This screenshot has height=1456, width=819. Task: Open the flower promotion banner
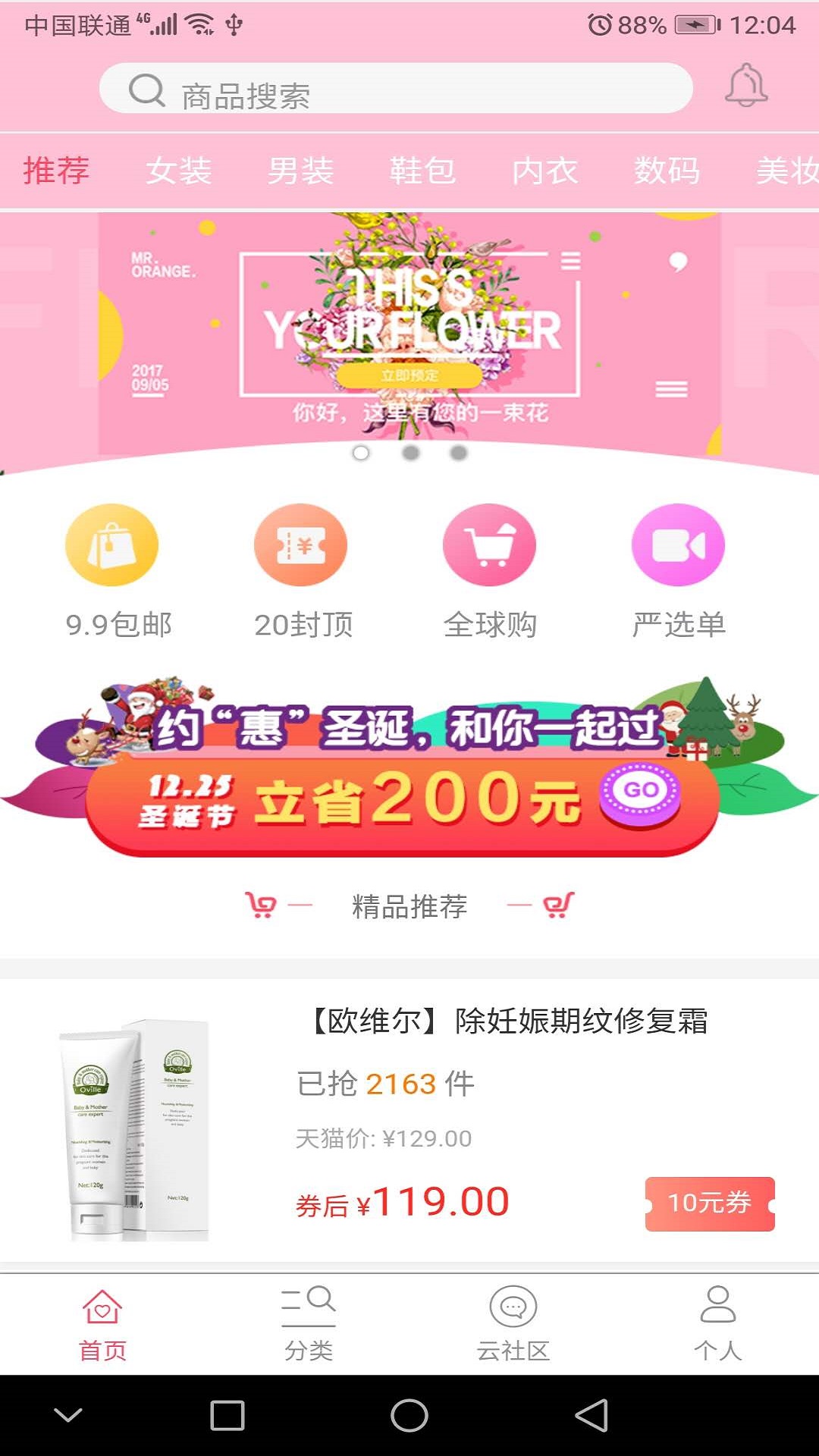pyautogui.click(x=409, y=334)
